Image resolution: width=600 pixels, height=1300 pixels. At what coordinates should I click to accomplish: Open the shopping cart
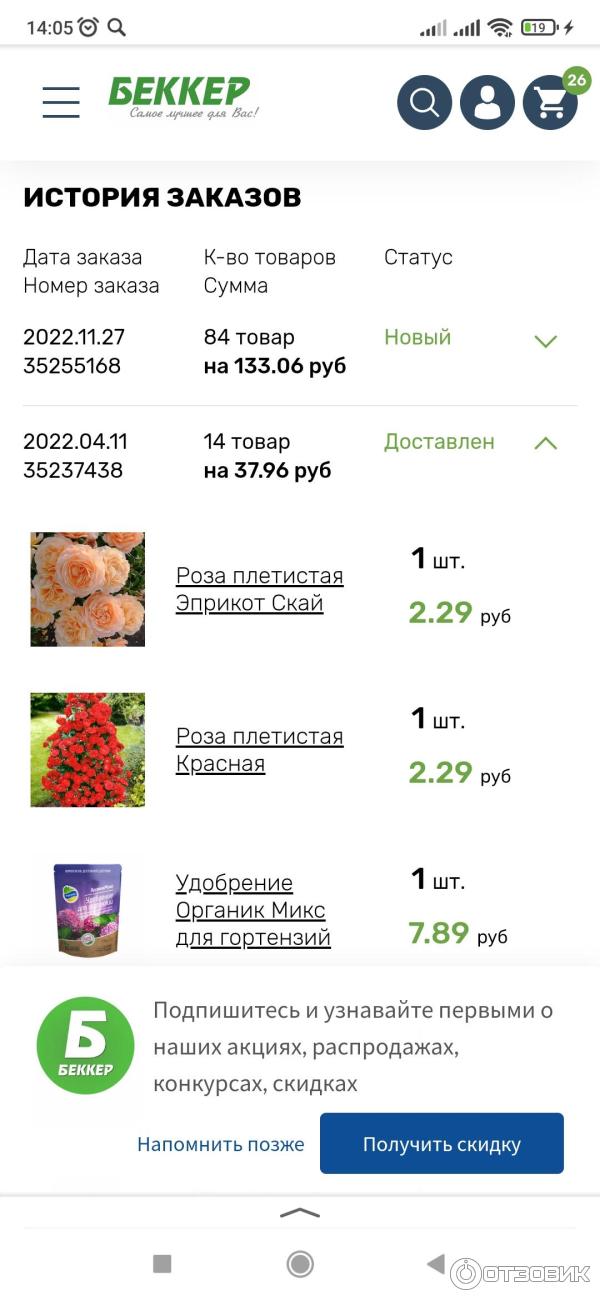click(x=550, y=102)
